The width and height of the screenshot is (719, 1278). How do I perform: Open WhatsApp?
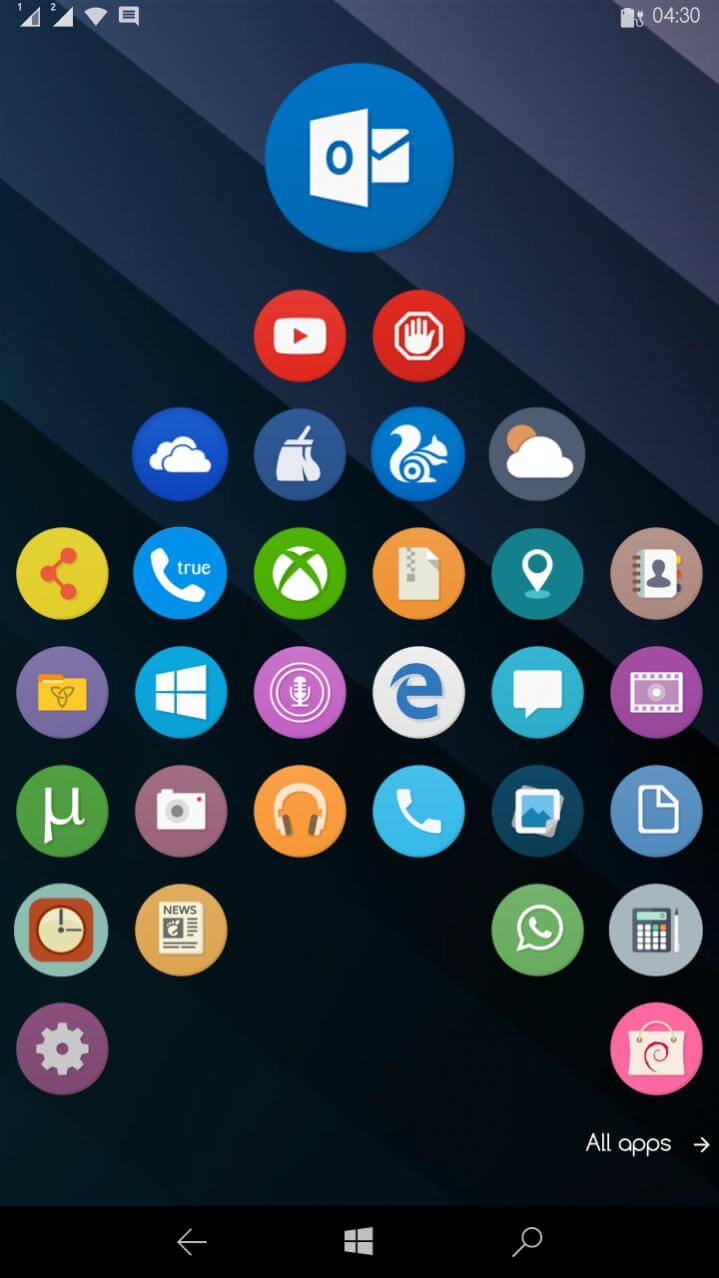[x=537, y=930]
